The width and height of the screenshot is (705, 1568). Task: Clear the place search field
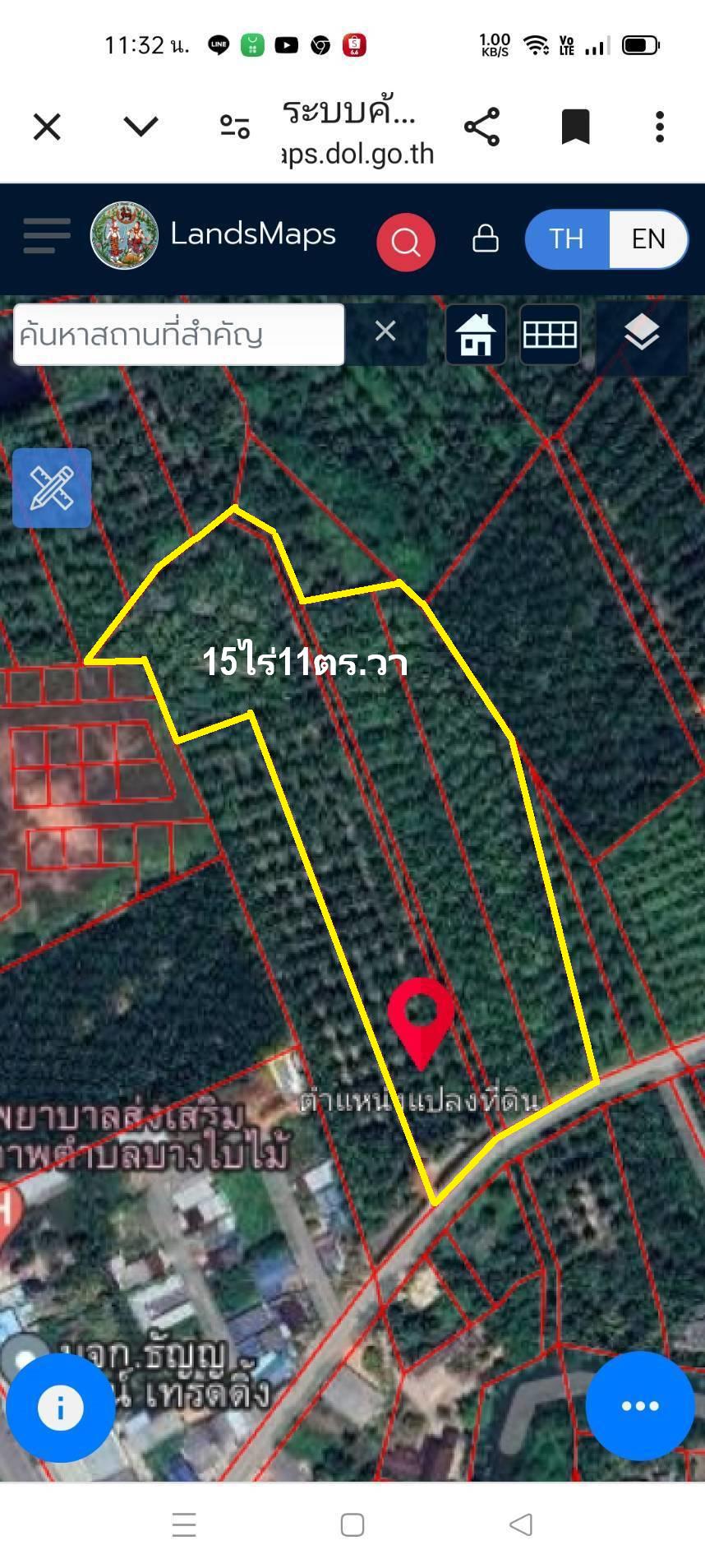pos(385,332)
